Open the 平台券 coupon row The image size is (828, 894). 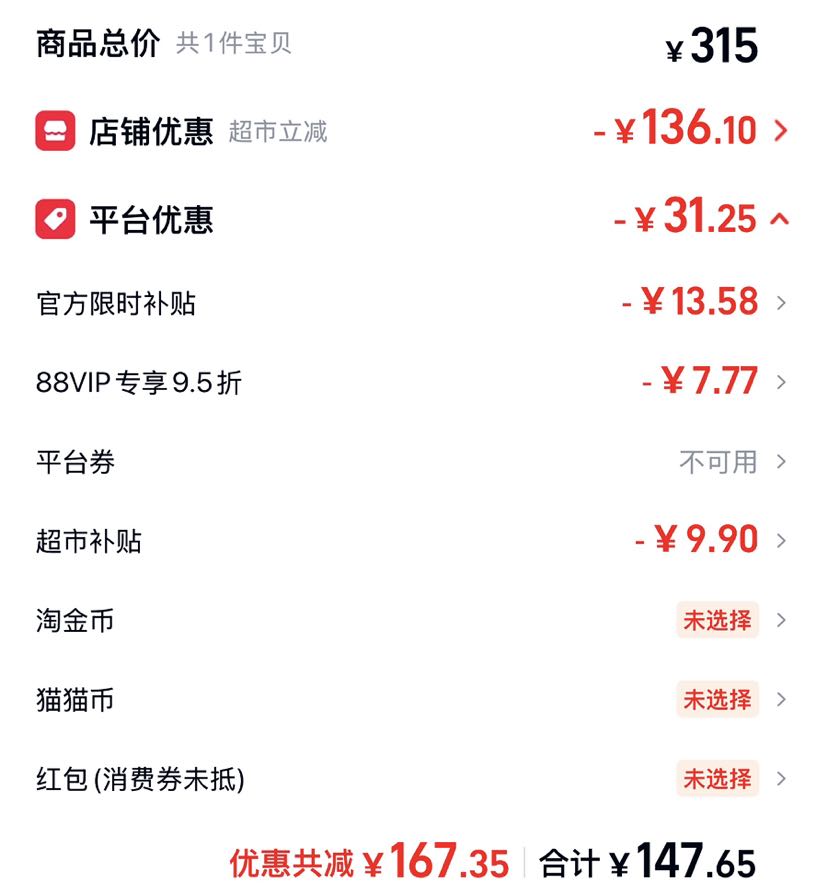[x=413, y=461]
